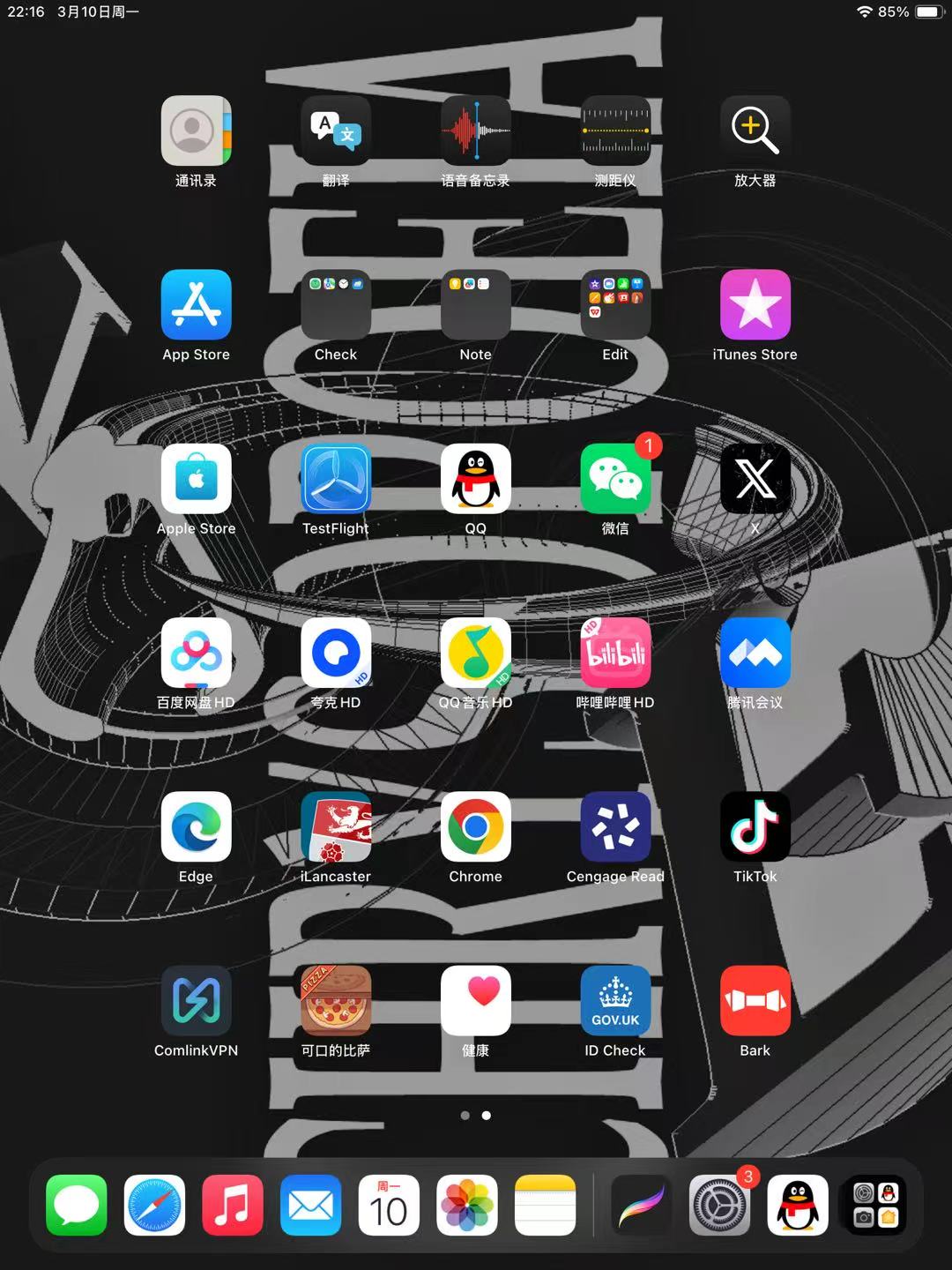Open the Check folder

click(x=336, y=304)
